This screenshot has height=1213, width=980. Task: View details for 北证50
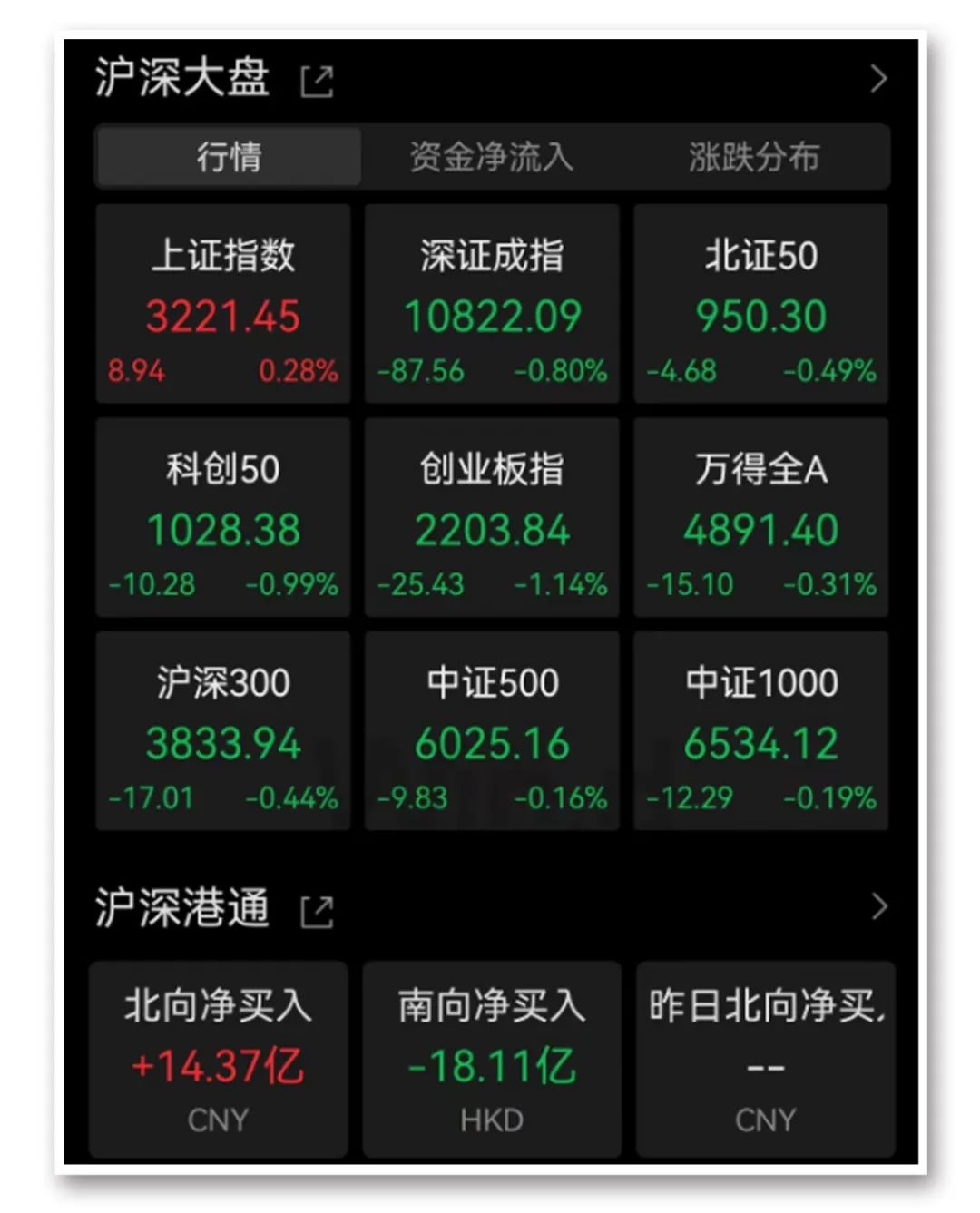click(761, 304)
